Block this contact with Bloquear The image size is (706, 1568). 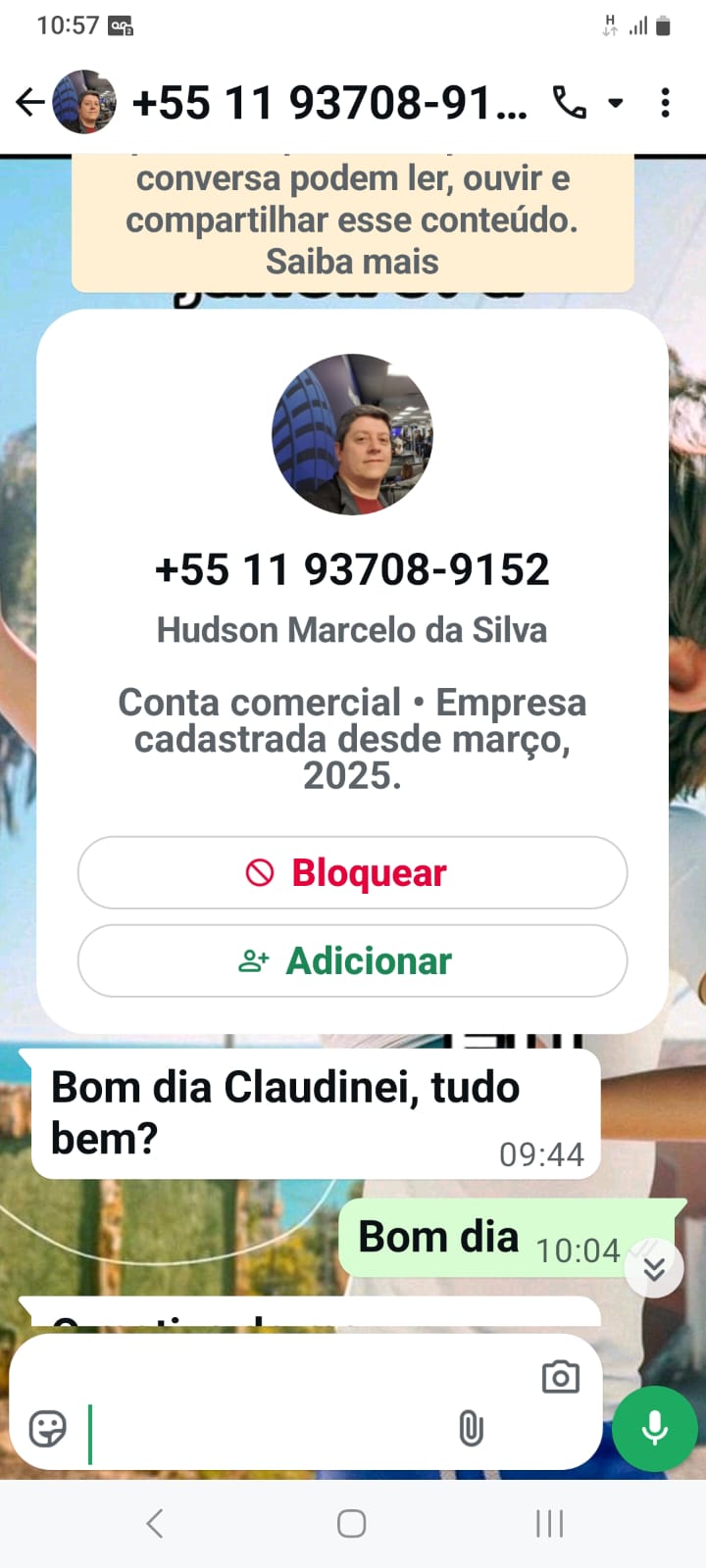click(352, 872)
